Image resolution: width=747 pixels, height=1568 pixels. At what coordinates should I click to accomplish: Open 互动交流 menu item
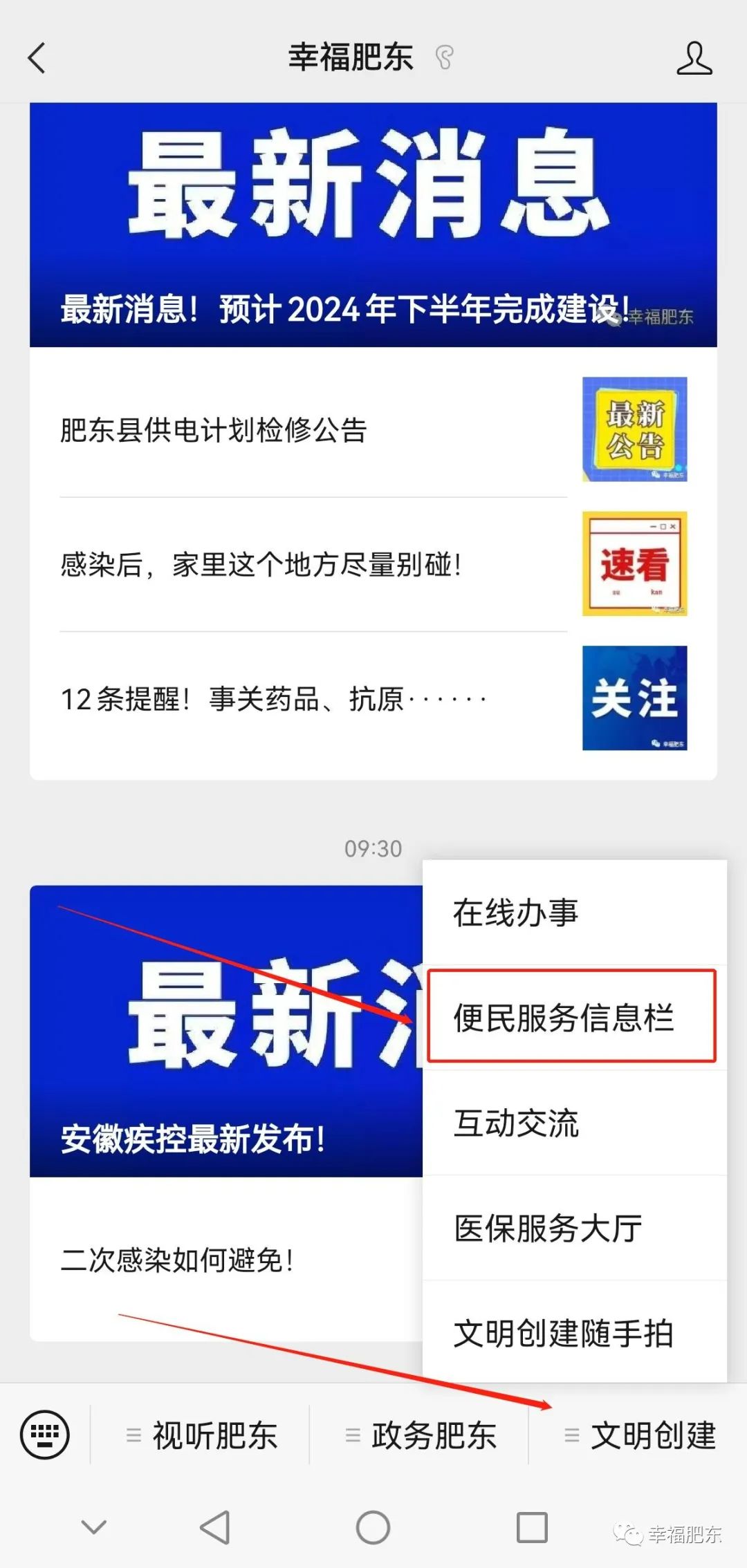[574, 1123]
